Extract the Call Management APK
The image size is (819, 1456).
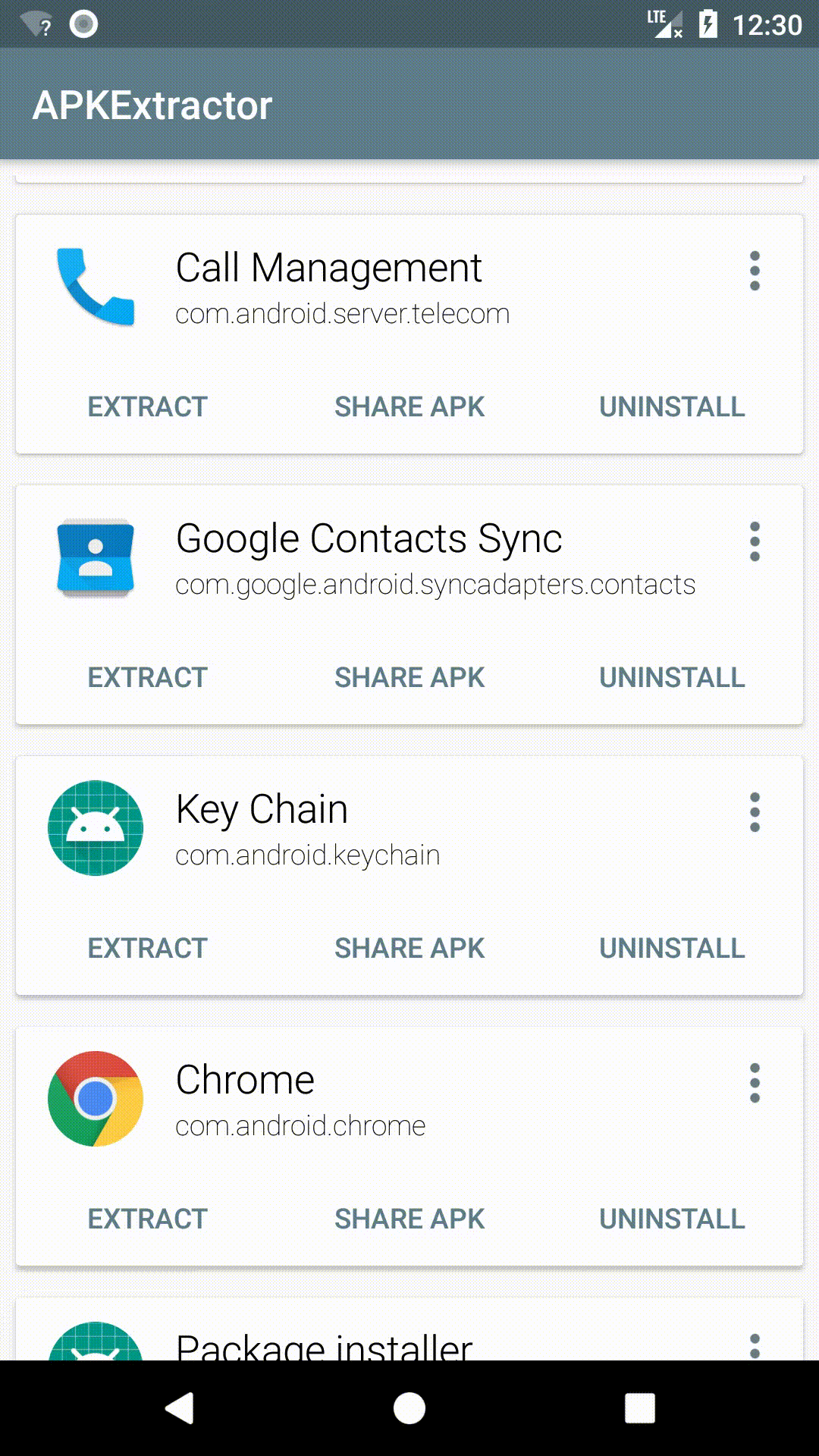coord(147,407)
